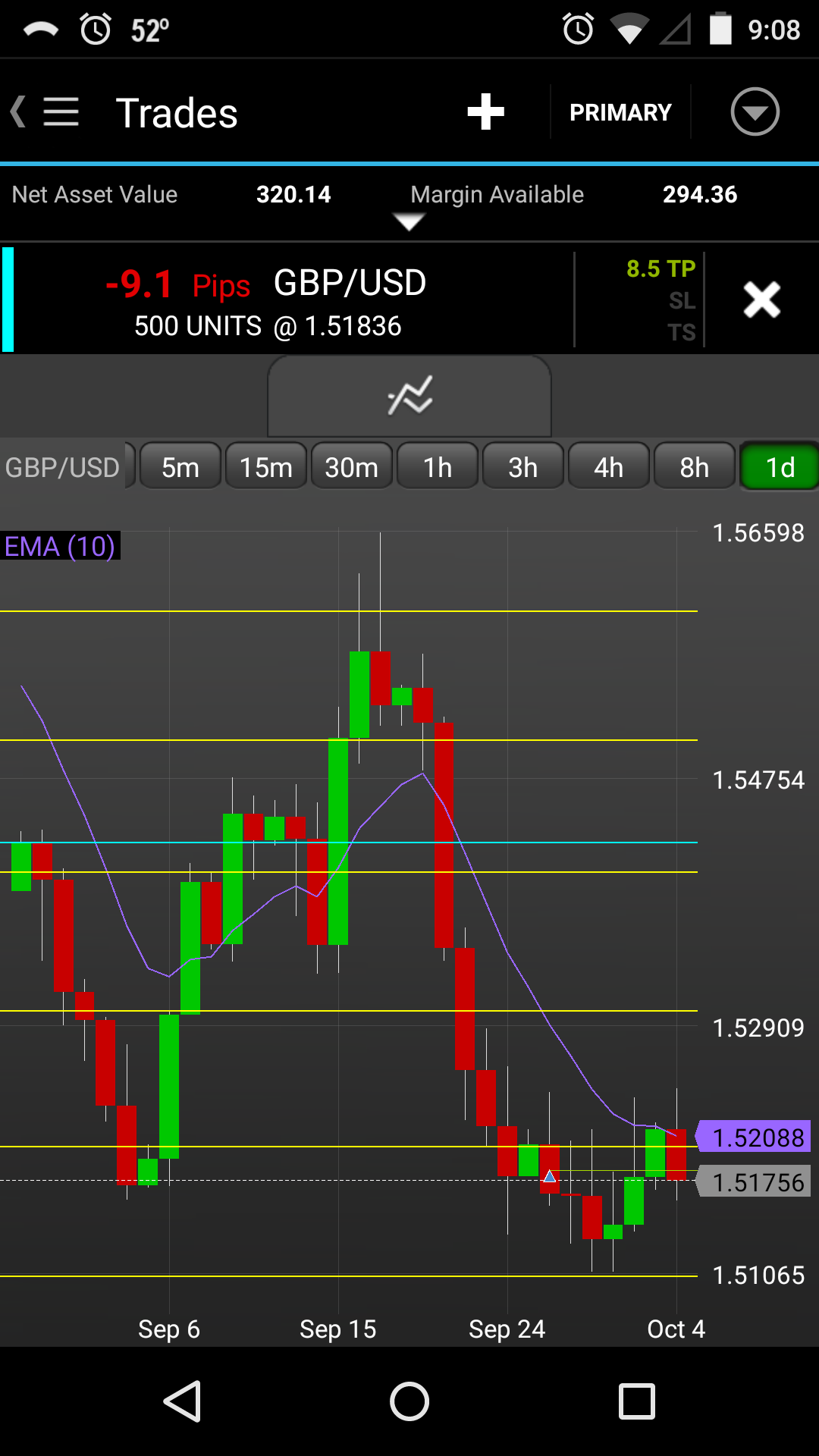The height and width of the screenshot is (1456, 819).
Task: Select the 30m timeframe
Action: pos(352,467)
